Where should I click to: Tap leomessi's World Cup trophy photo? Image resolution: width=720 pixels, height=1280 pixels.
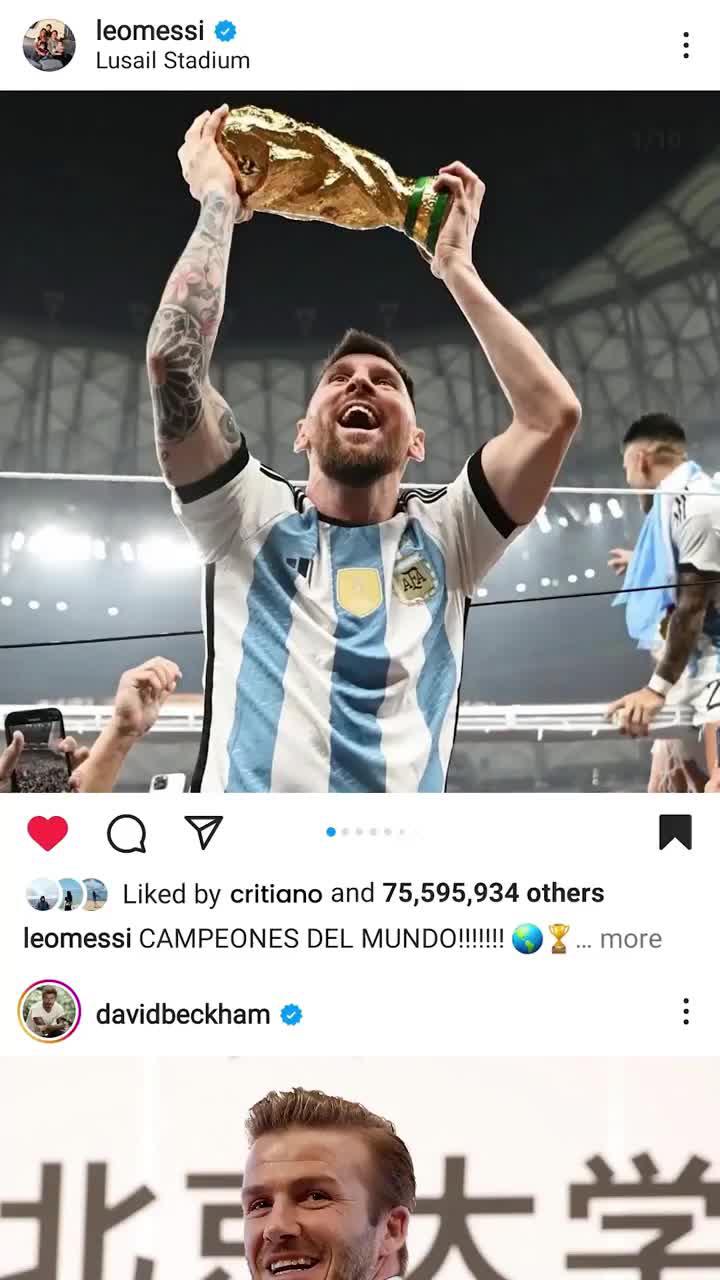point(360,440)
